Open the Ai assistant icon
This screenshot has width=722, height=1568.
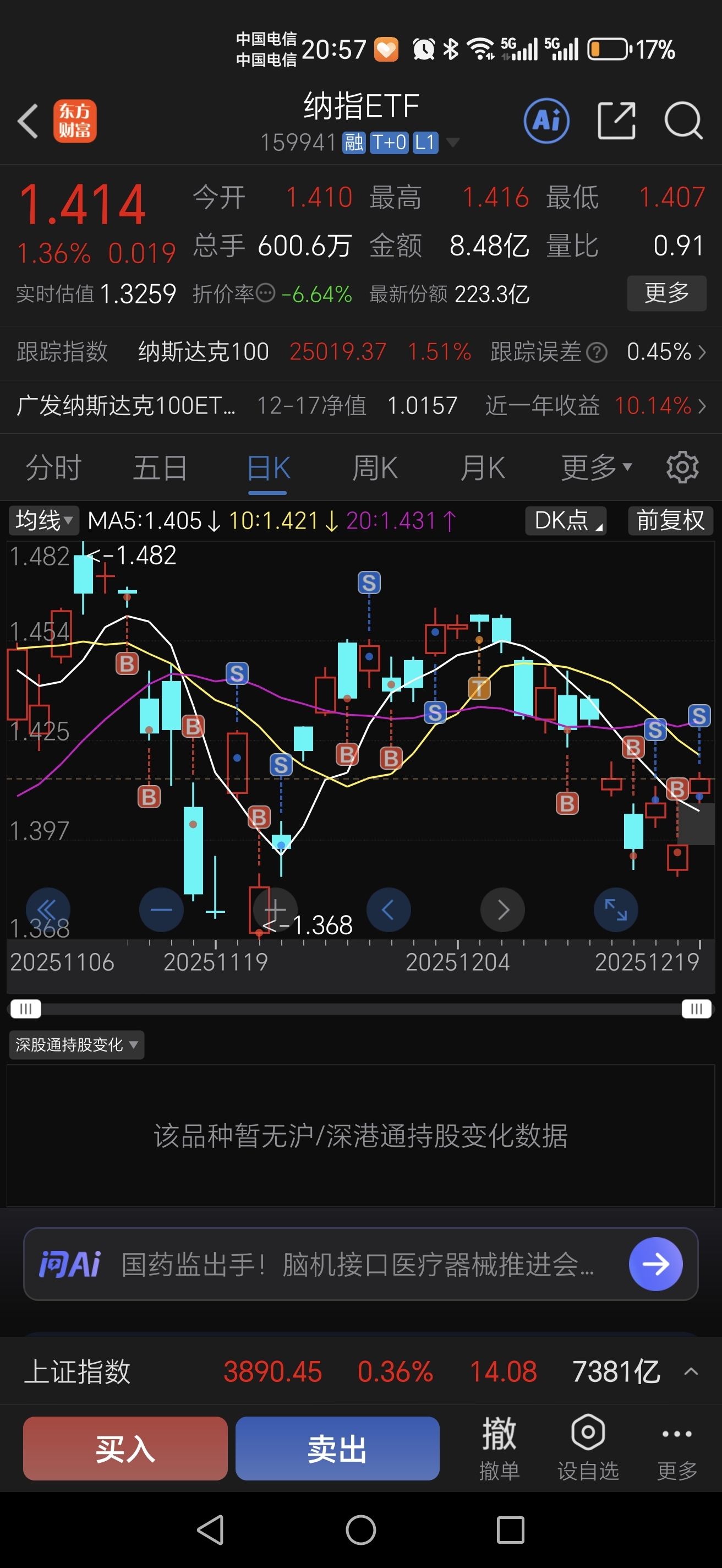tap(546, 121)
